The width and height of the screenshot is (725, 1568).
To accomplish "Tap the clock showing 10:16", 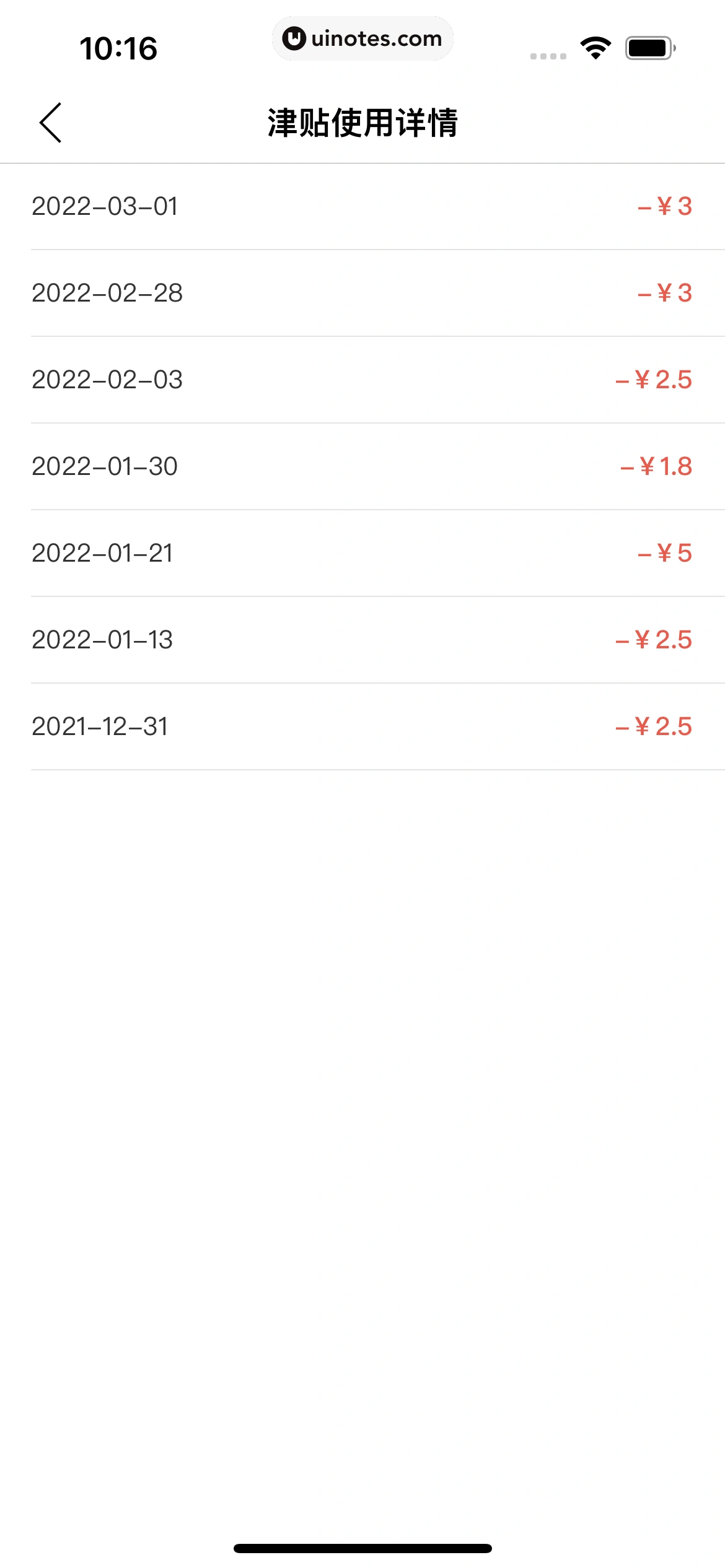I will click(120, 45).
